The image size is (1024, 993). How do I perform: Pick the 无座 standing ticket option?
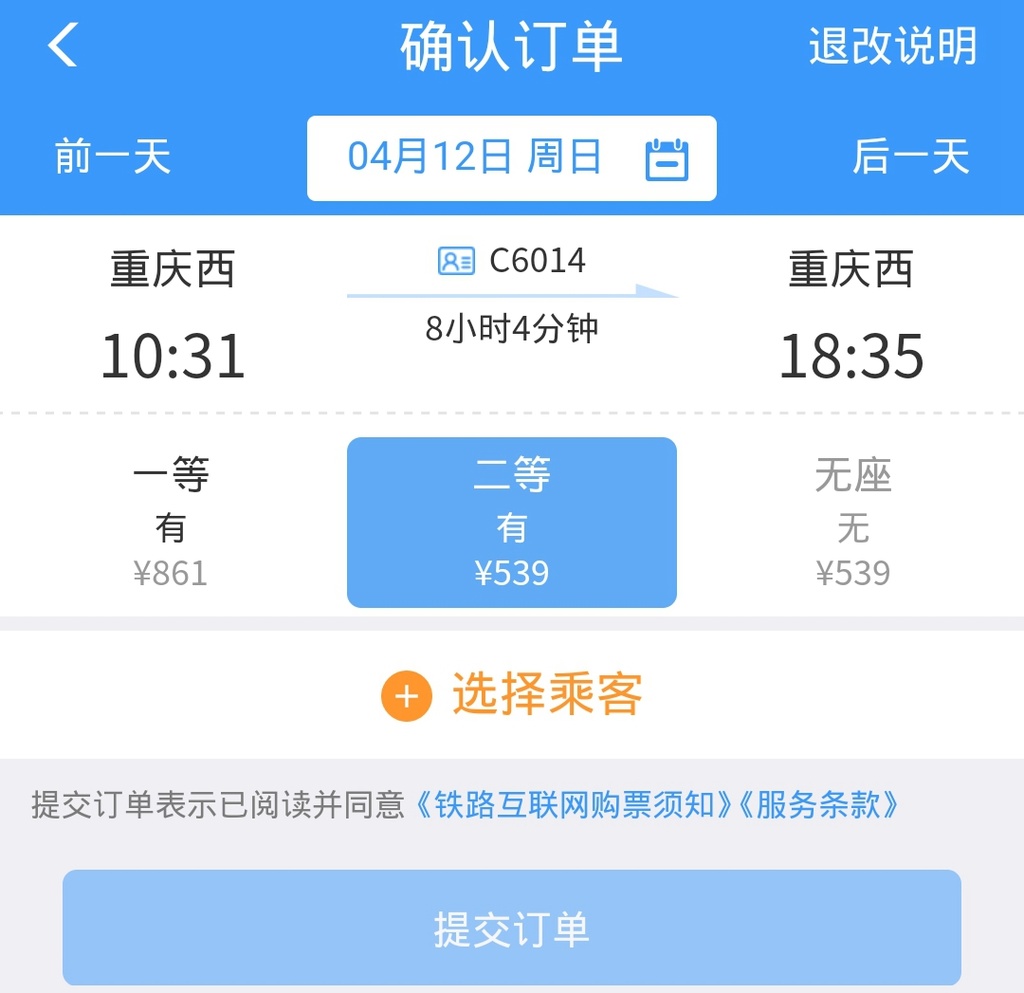tap(853, 522)
